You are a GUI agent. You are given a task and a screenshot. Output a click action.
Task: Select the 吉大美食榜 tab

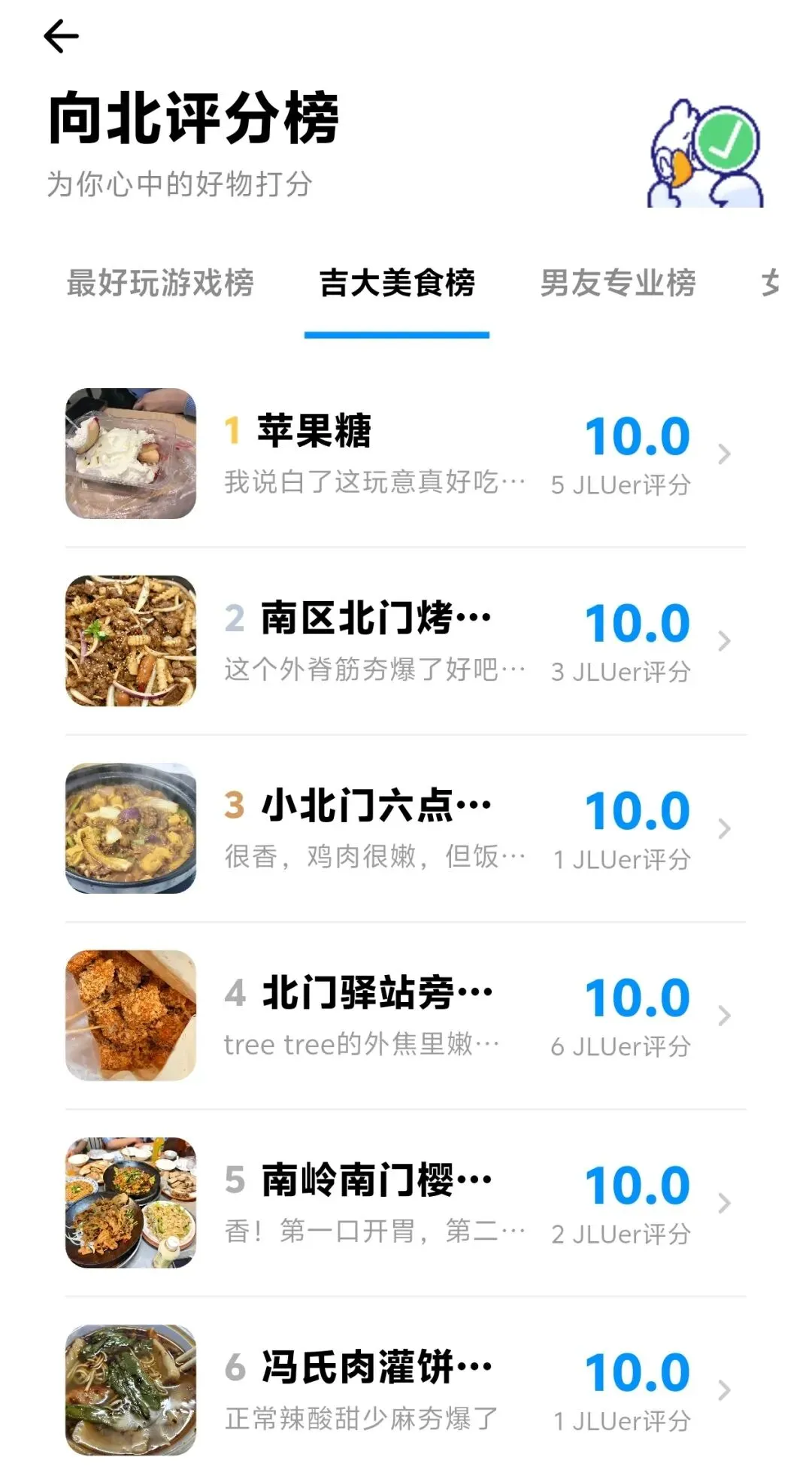click(x=397, y=283)
